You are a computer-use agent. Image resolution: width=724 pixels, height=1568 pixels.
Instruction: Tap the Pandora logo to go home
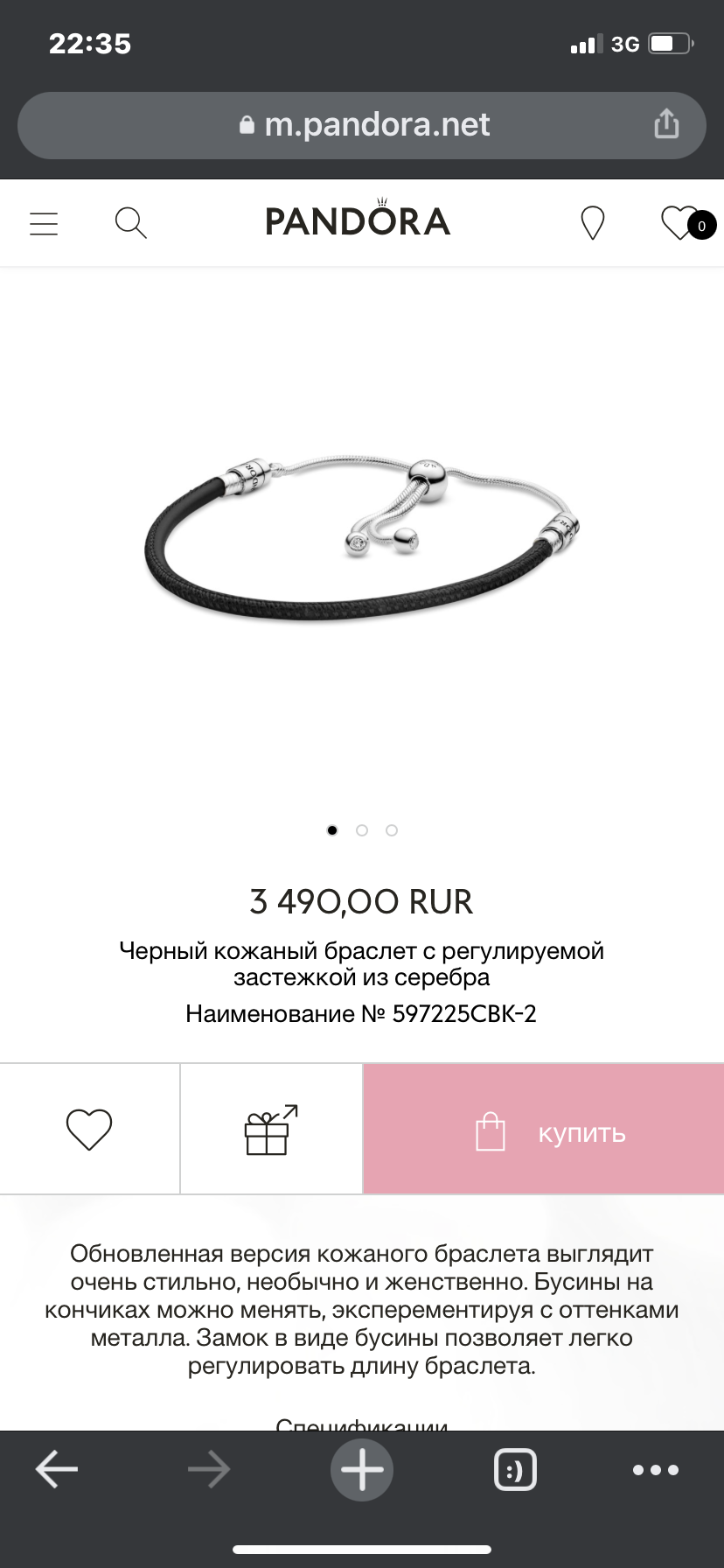click(x=358, y=219)
